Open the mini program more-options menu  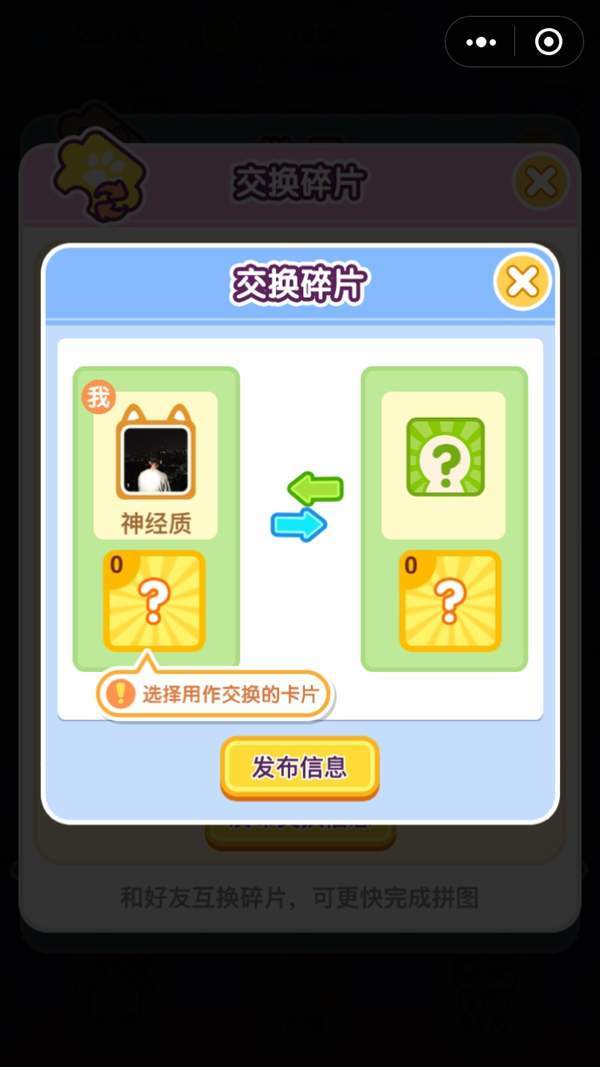click(481, 42)
